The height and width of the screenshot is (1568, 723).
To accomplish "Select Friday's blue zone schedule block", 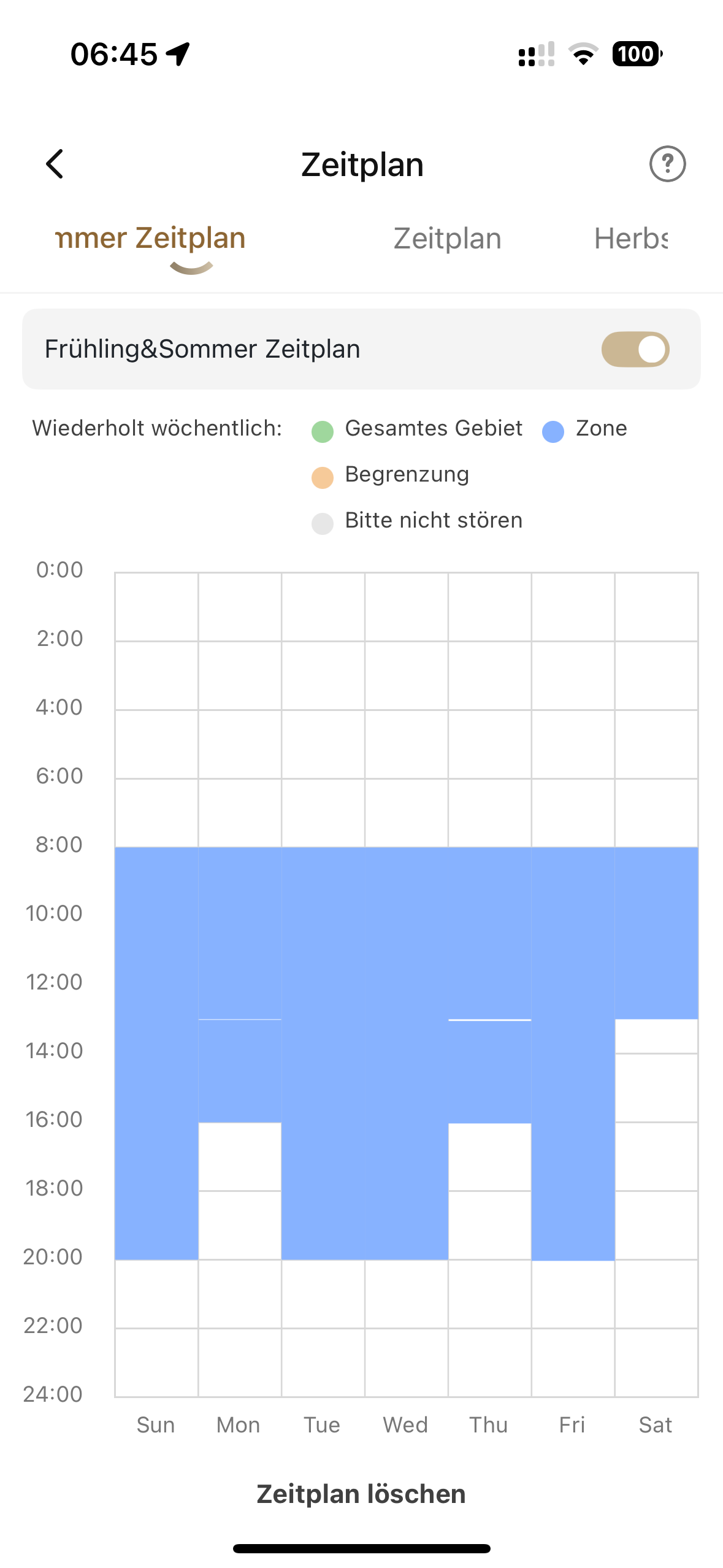I will (573, 1053).
